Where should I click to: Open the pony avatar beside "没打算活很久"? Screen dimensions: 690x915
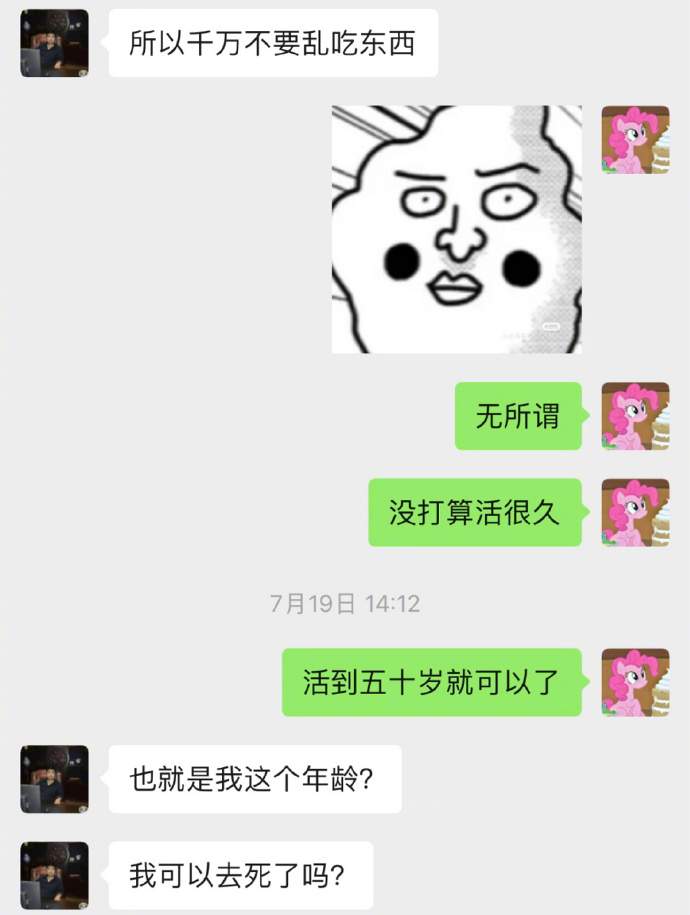(x=635, y=512)
